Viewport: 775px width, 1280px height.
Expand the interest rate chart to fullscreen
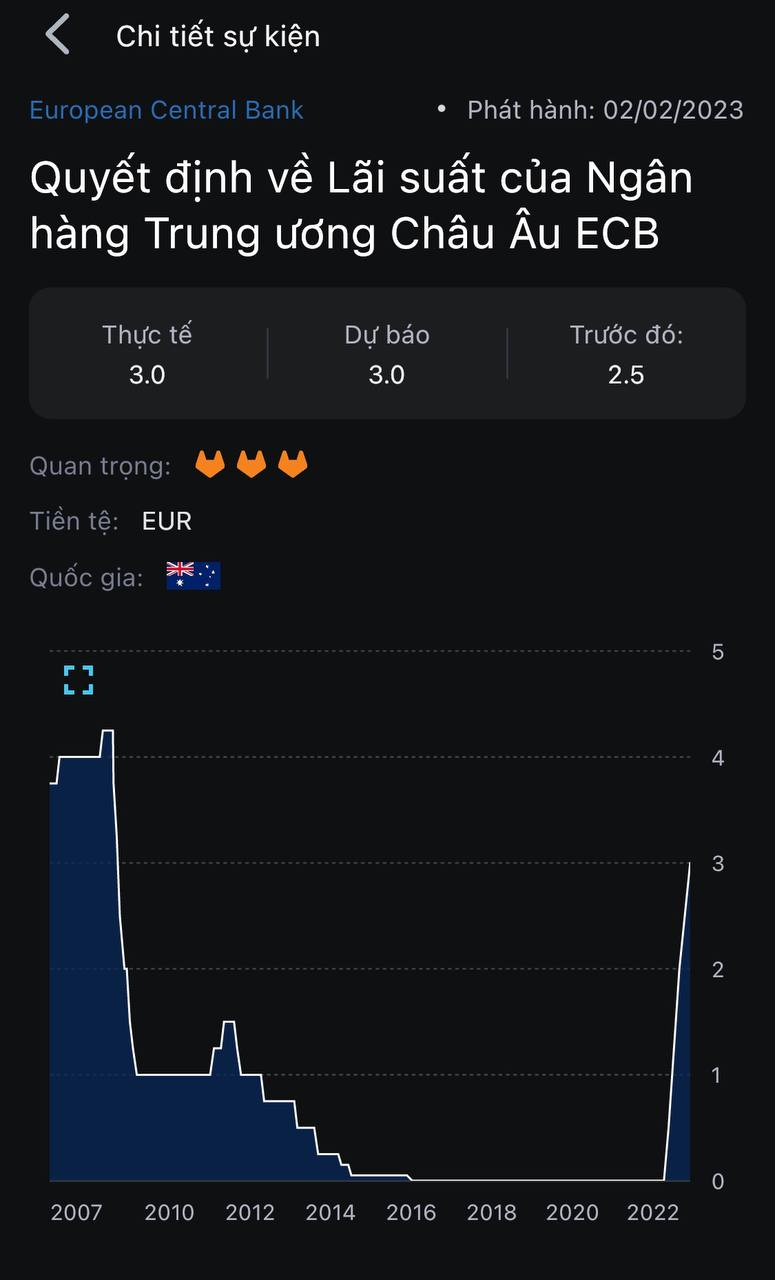pyautogui.click(x=79, y=680)
